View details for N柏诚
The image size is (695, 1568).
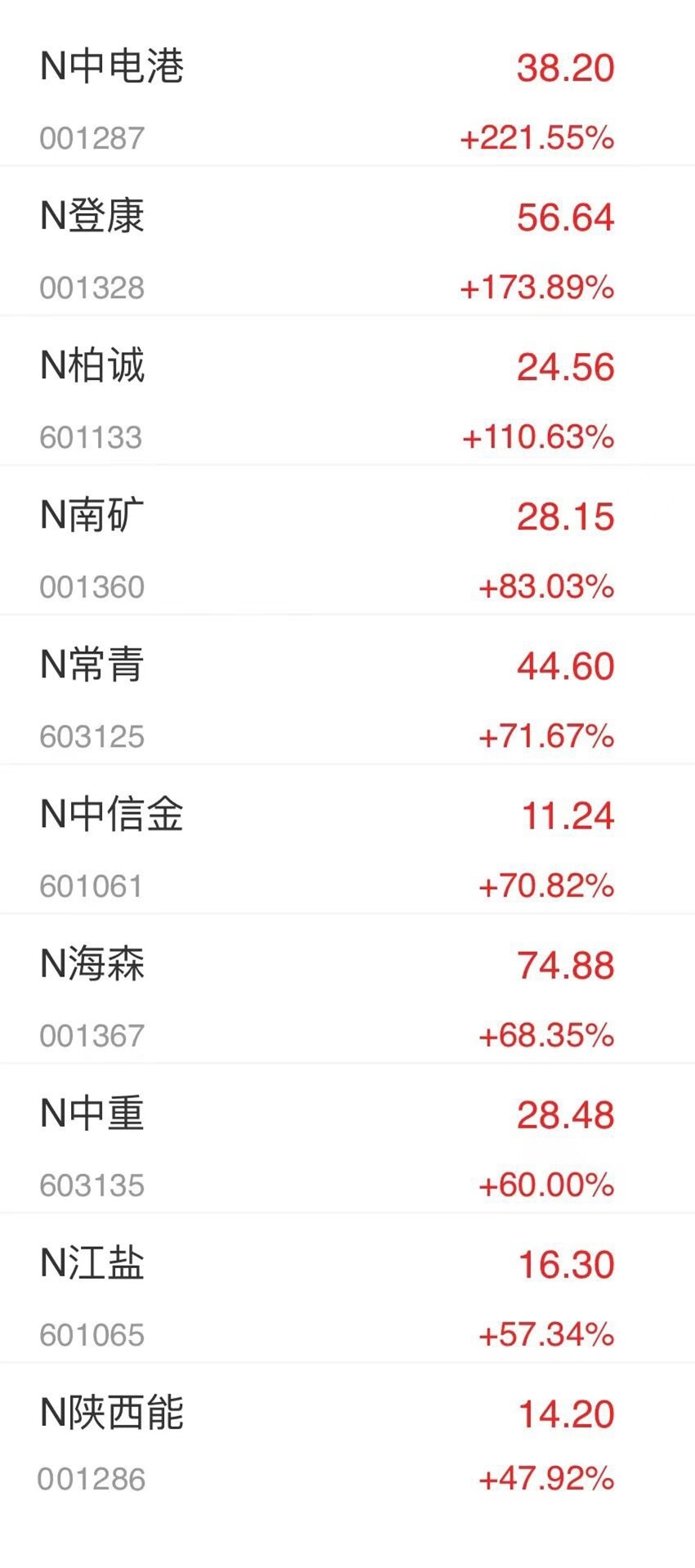[92, 366]
